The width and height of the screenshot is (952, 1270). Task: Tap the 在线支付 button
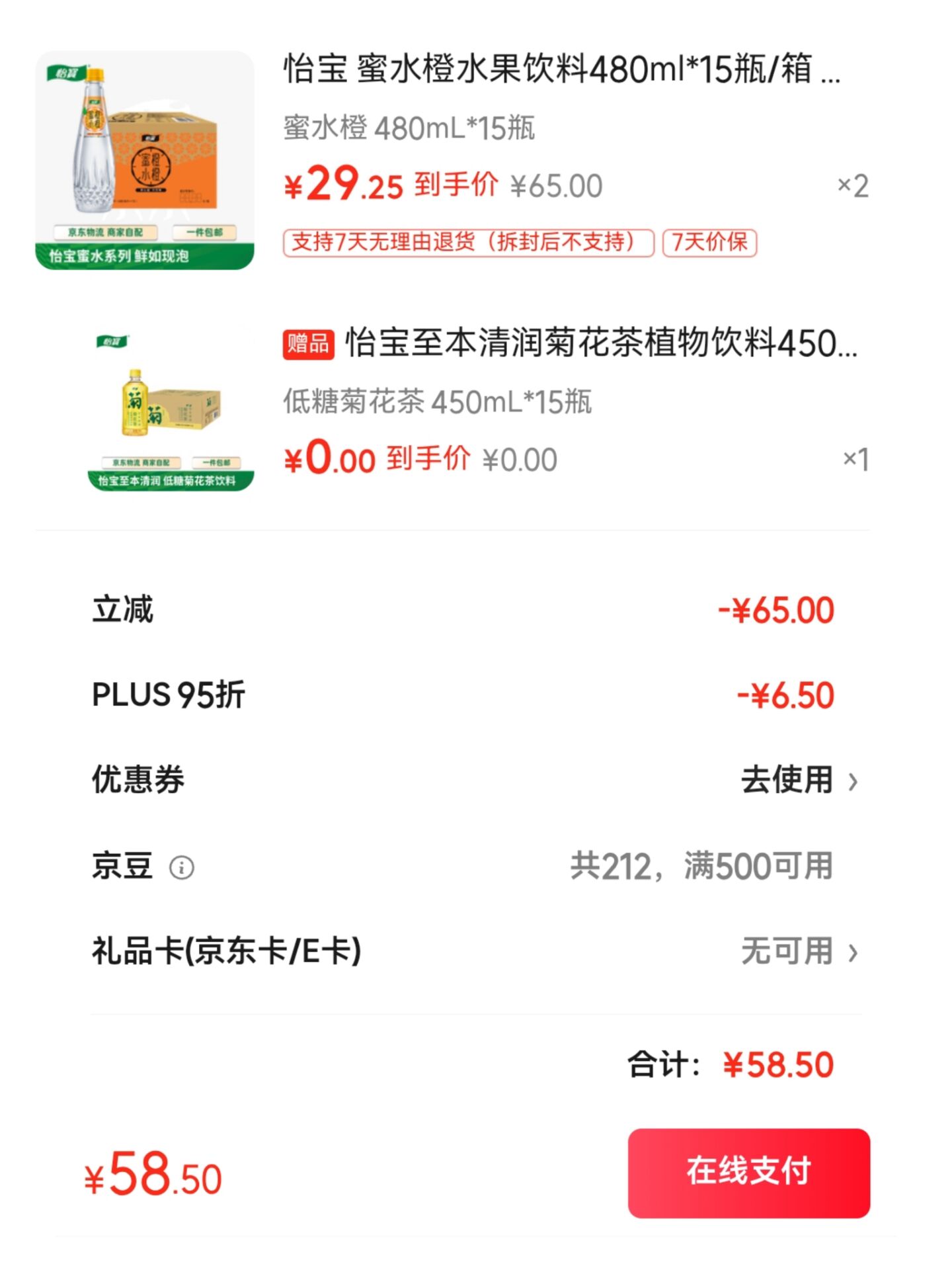pyautogui.click(x=748, y=1173)
